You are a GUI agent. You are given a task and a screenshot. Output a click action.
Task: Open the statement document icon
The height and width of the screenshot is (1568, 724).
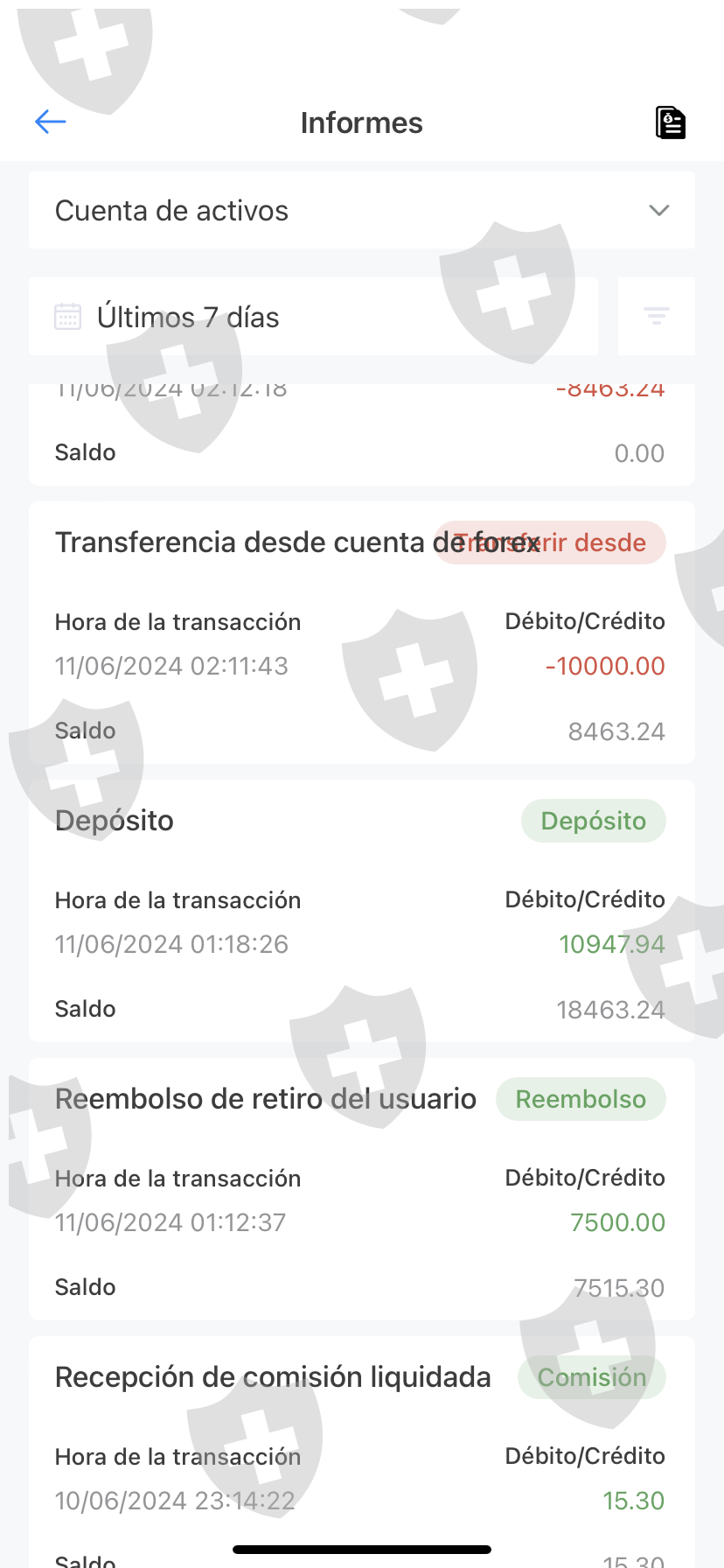coord(670,122)
